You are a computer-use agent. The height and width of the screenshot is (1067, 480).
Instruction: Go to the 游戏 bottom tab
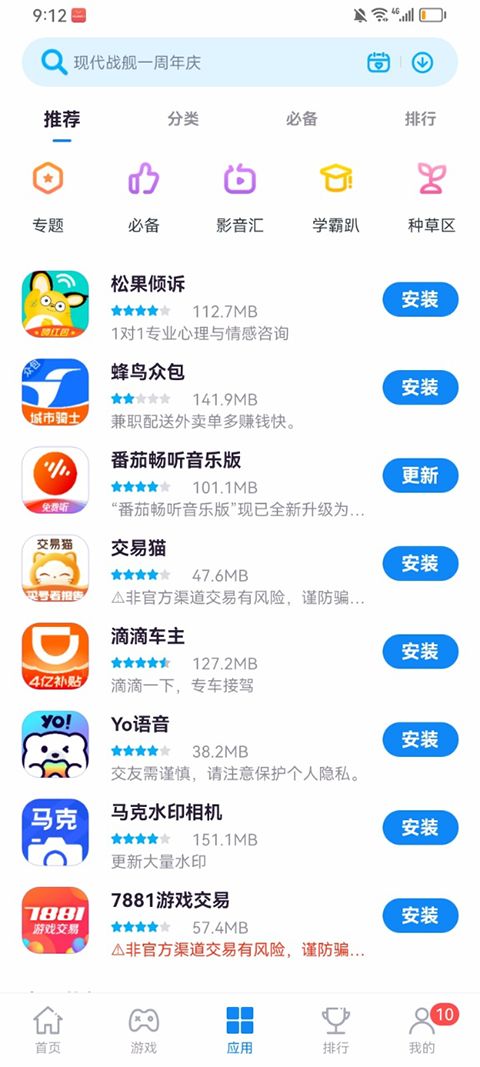tap(144, 1030)
